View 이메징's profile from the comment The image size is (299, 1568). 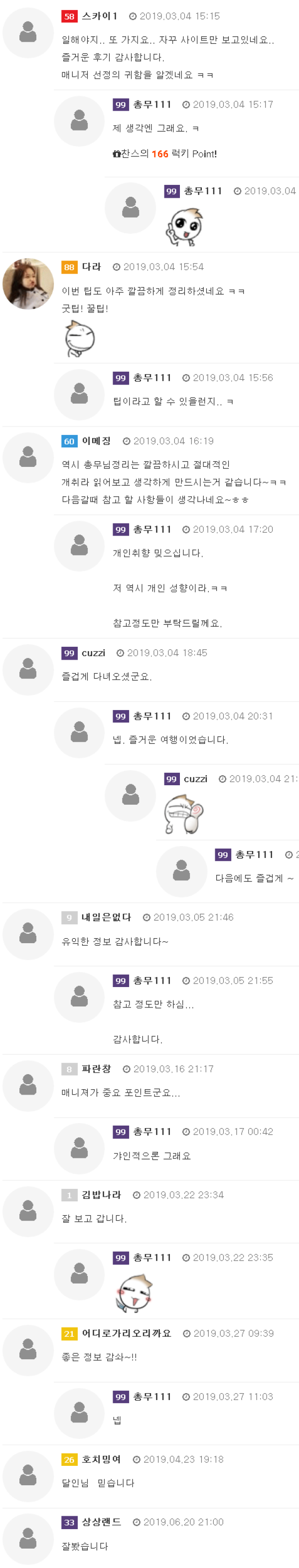[x=96, y=440]
